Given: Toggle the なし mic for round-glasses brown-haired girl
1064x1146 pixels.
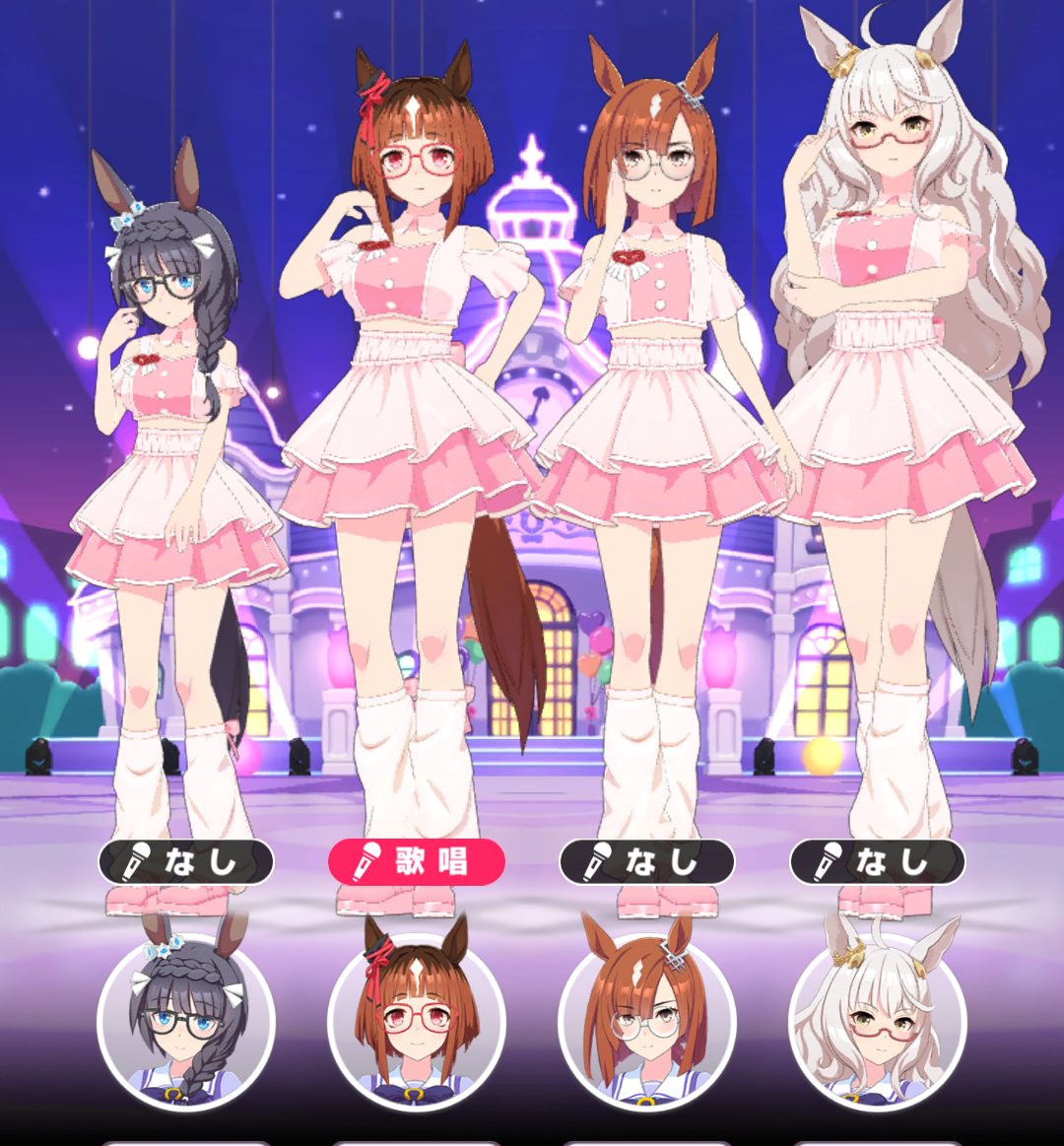Looking at the screenshot, I should tap(646, 862).
